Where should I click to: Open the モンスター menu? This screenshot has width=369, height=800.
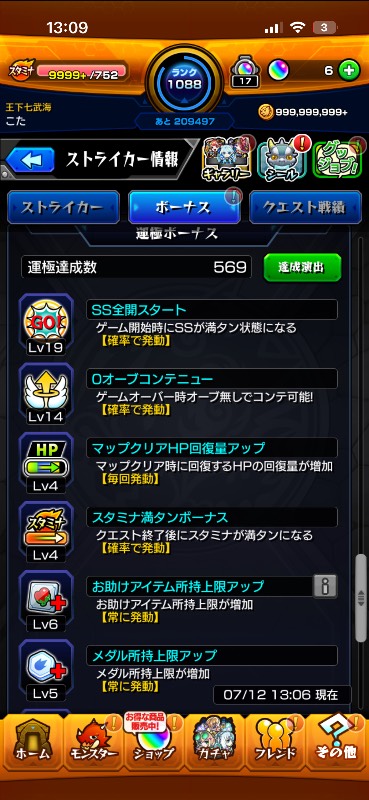click(93, 741)
